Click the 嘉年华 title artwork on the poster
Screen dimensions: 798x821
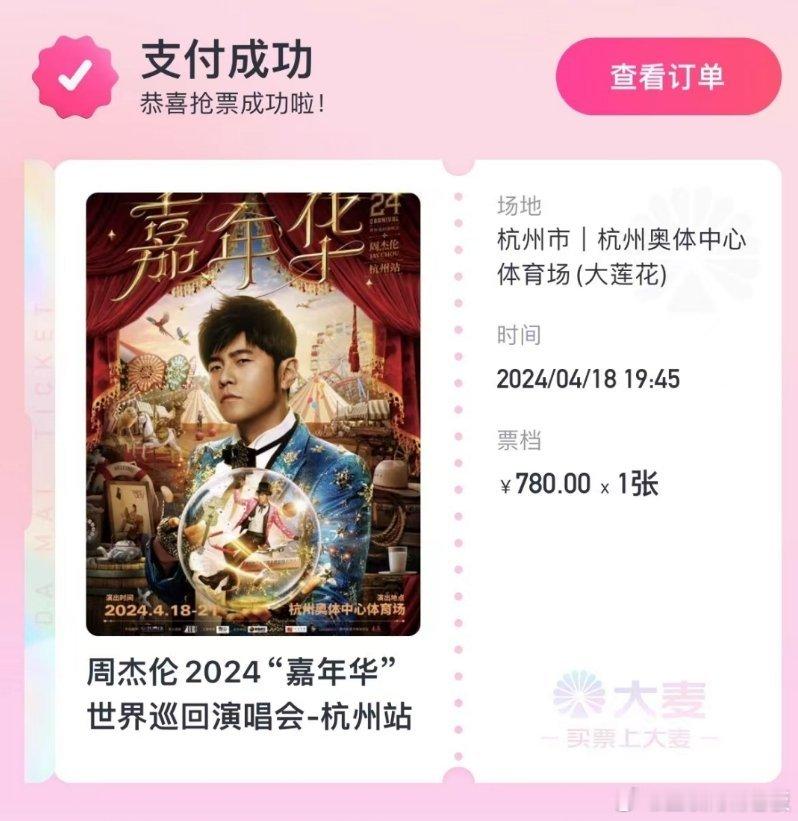point(240,235)
